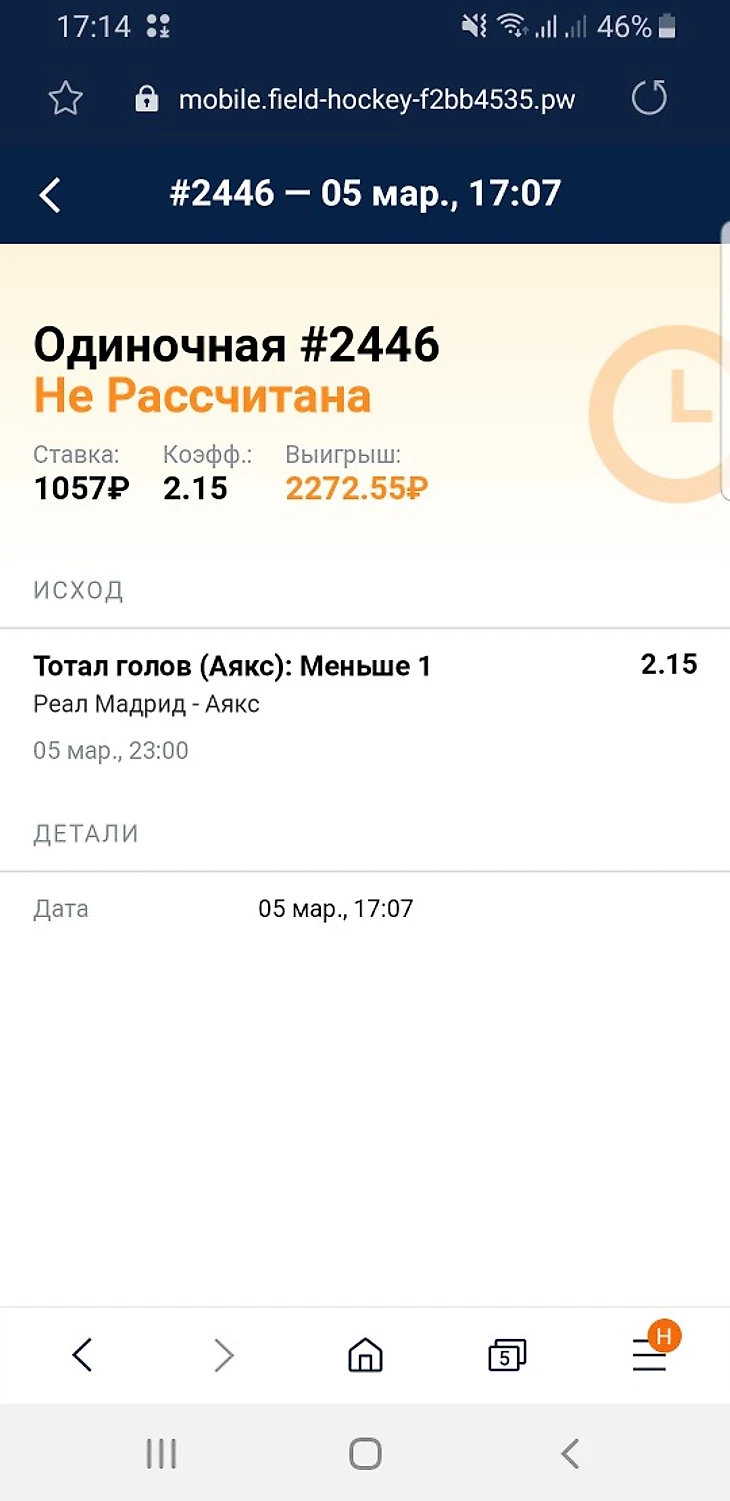This screenshot has width=730, height=1501.
Task: Show the five open browser tabs
Action: click(x=507, y=1355)
